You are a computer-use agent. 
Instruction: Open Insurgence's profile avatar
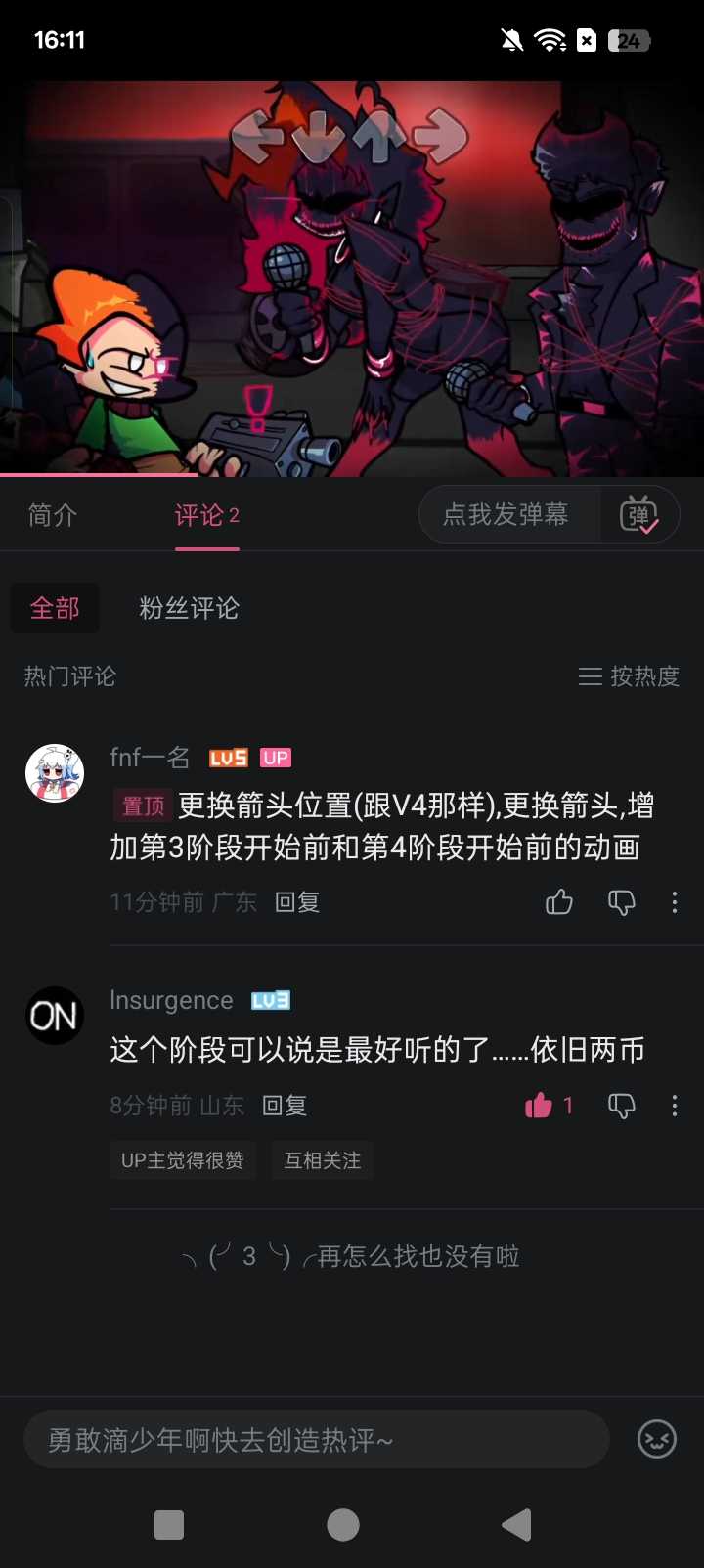(55, 1016)
